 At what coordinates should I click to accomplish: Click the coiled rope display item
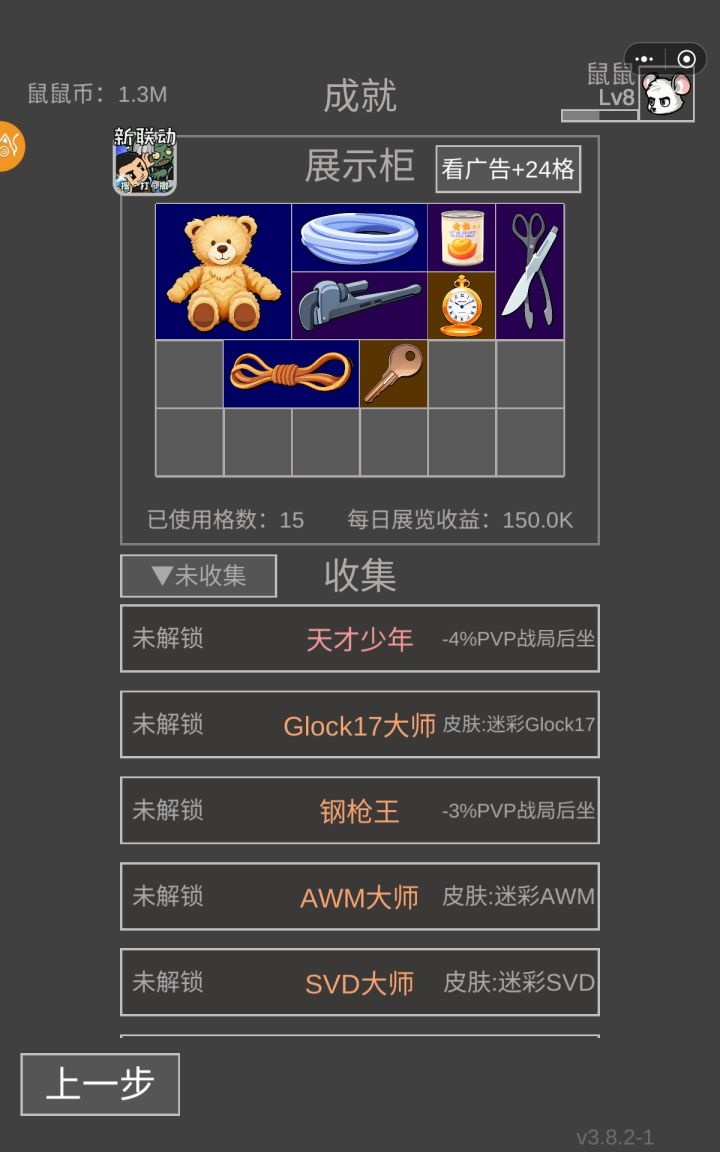pos(289,373)
